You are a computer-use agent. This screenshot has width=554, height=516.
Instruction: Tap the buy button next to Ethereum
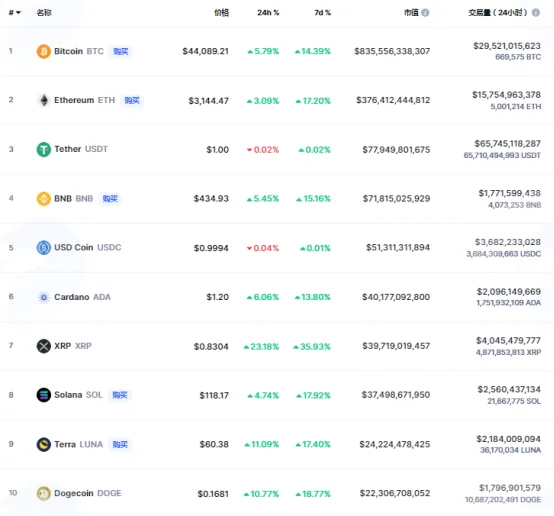(x=132, y=101)
